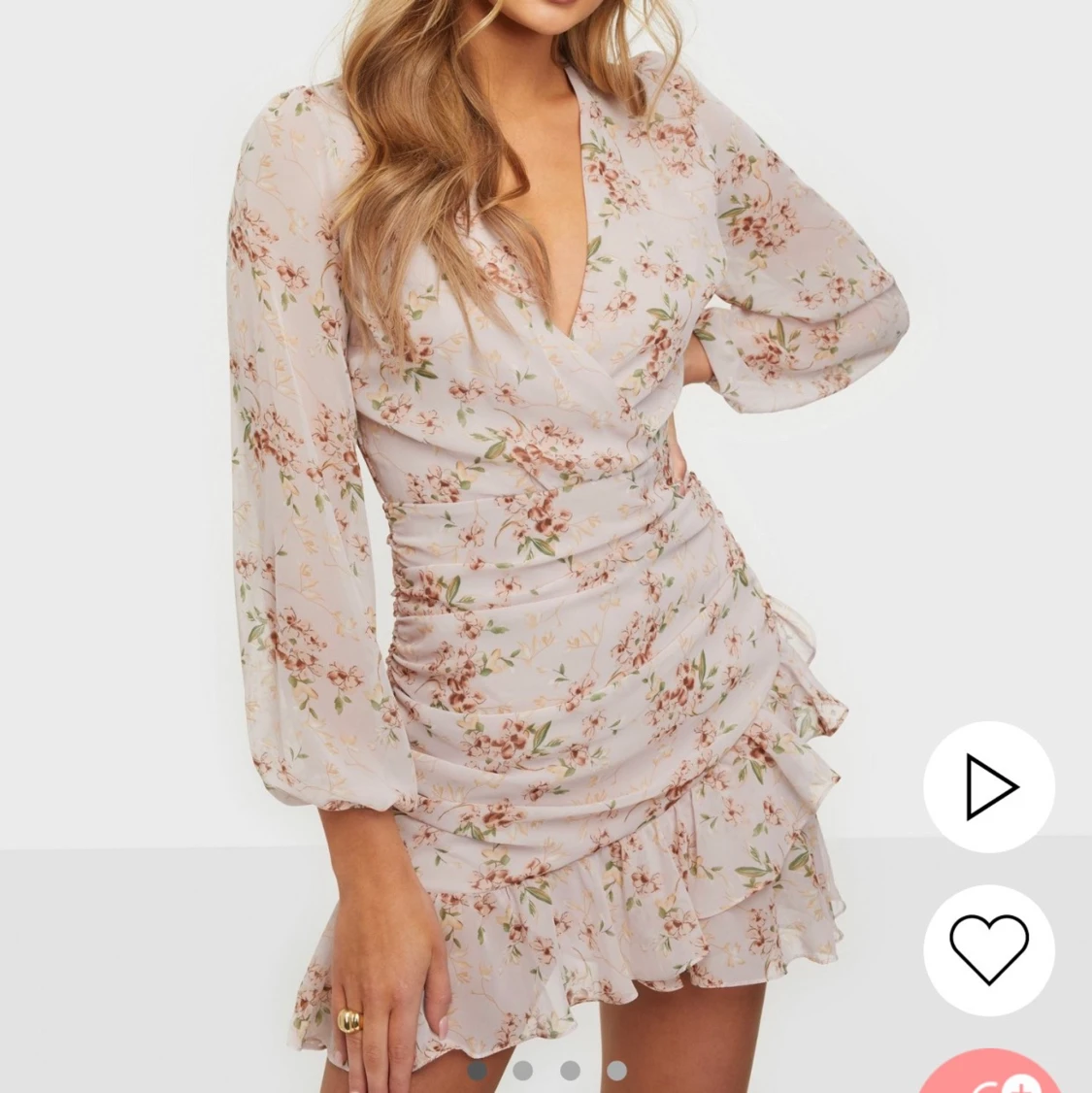
Task: Add the dress to favorites with the heart
Action: 988,949
